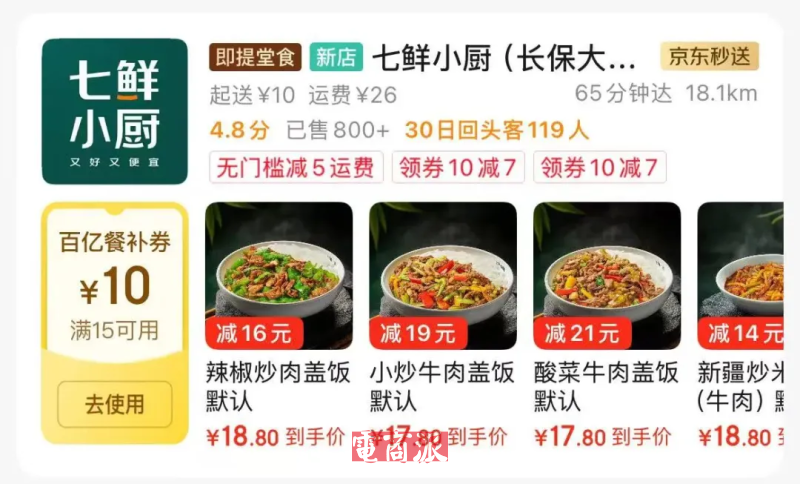The width and height of the screenshot is (800, 484).
Task: Tap the 去使用 coupon button
Action: 114,404
